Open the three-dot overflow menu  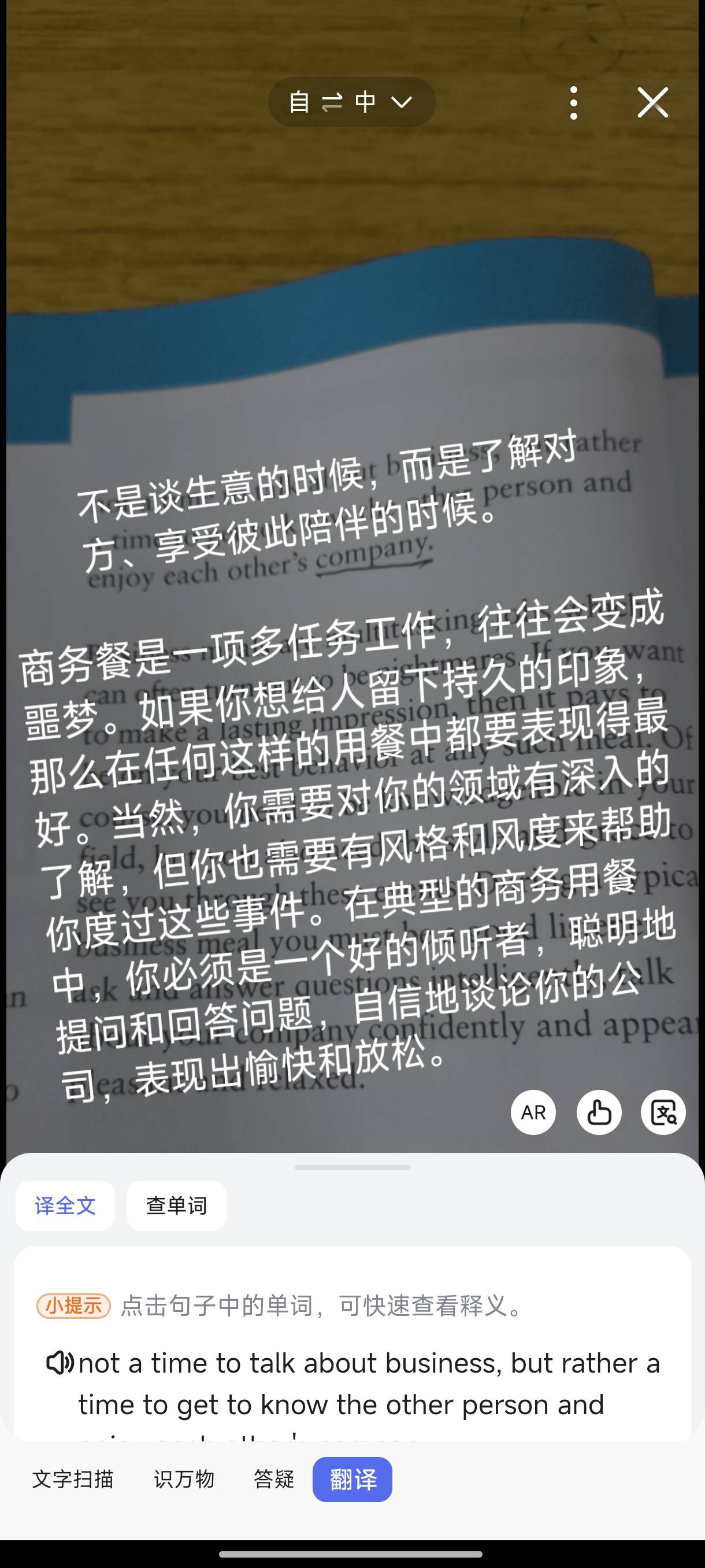pyautogui.click(x=573, y=102)
